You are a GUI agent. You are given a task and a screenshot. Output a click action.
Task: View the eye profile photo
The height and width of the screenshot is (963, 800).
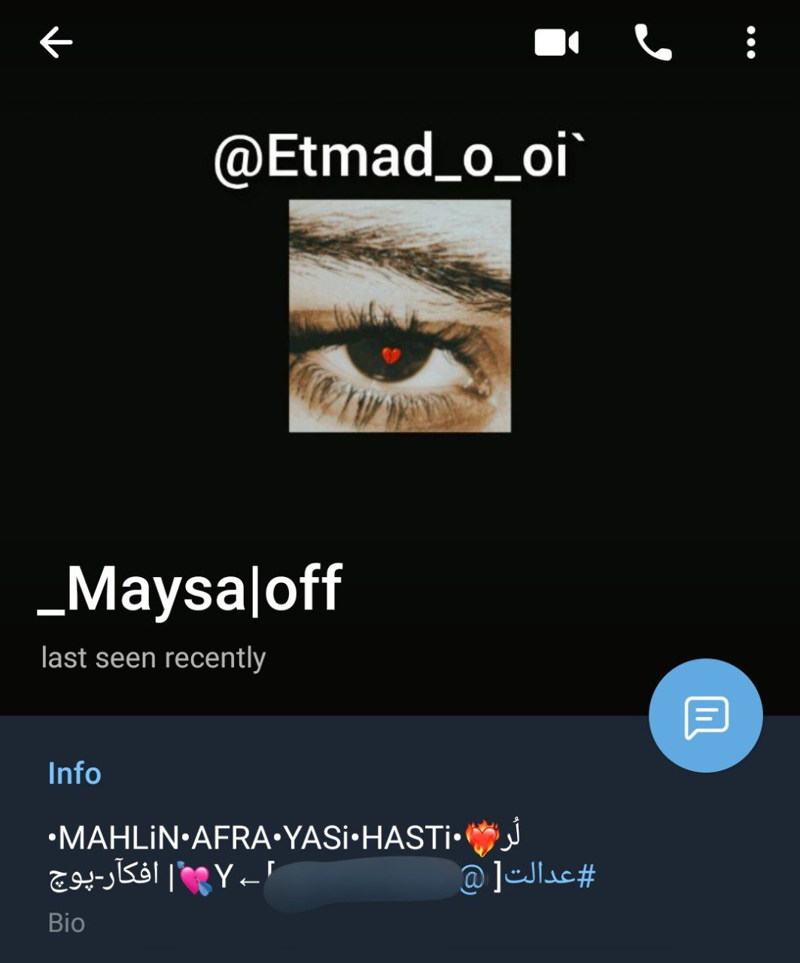[400, 316]
